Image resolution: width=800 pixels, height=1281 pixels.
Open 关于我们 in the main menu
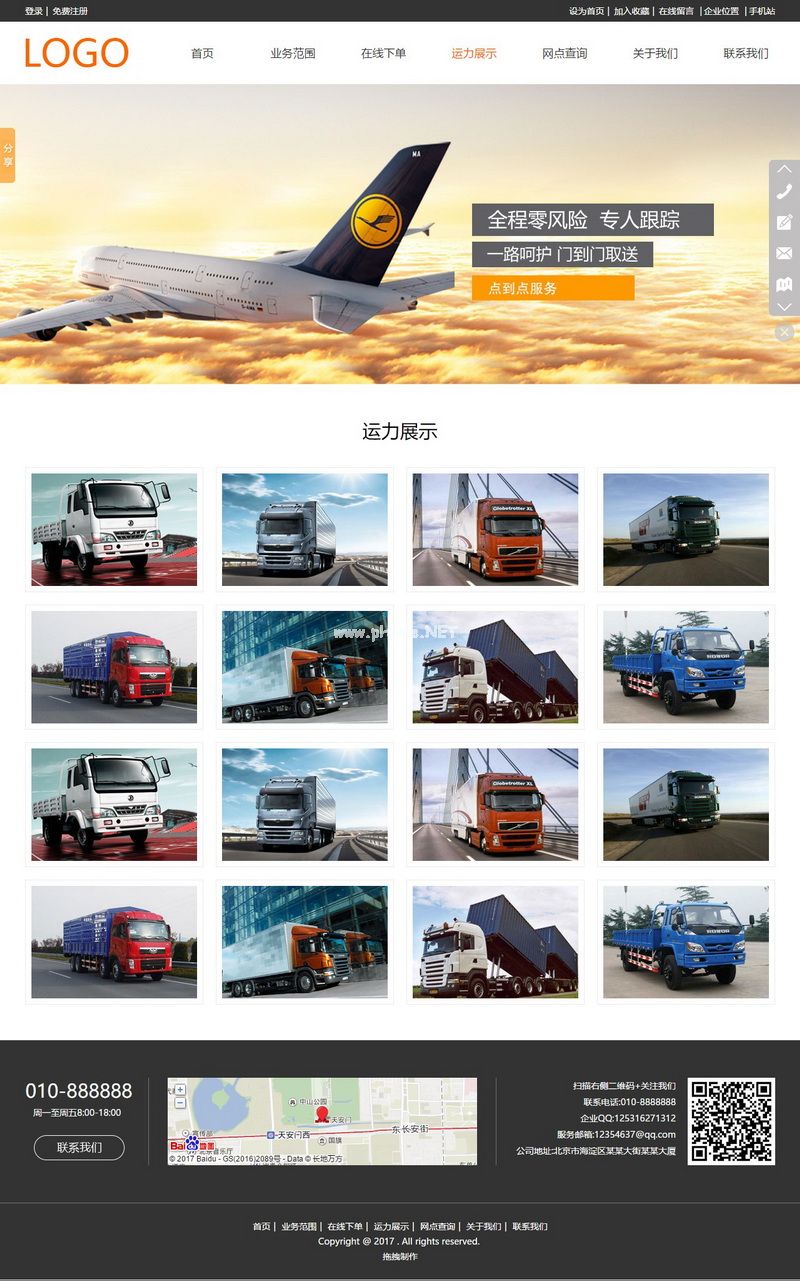pyautogui.click(x=655, y=53)
